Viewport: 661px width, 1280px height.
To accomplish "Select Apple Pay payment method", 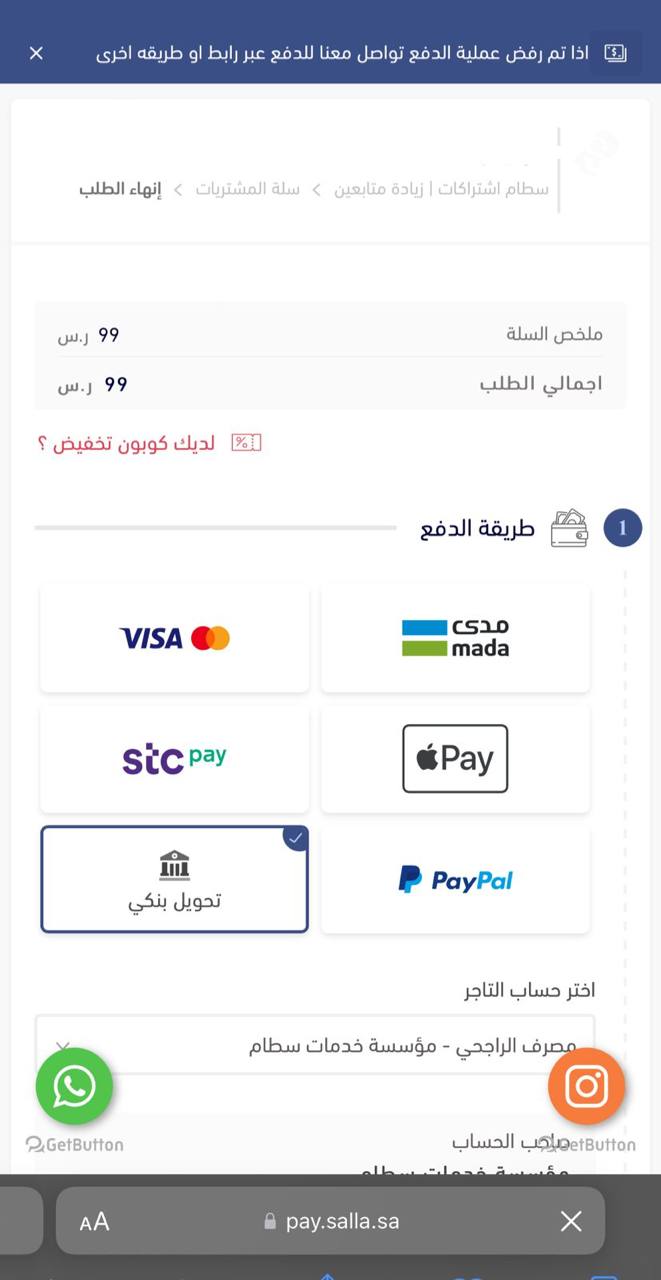I will [x=455, y=759].
